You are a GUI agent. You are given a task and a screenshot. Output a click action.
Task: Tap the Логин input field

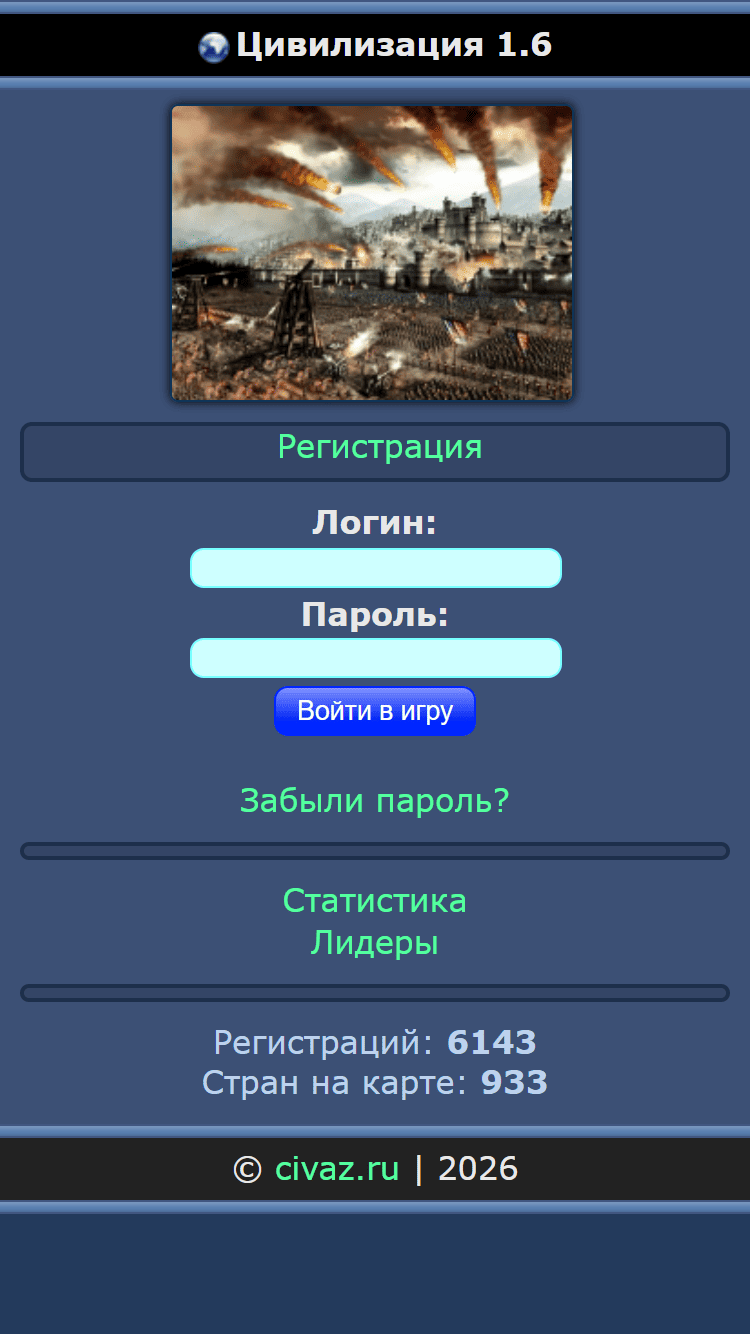pos(375,568)
